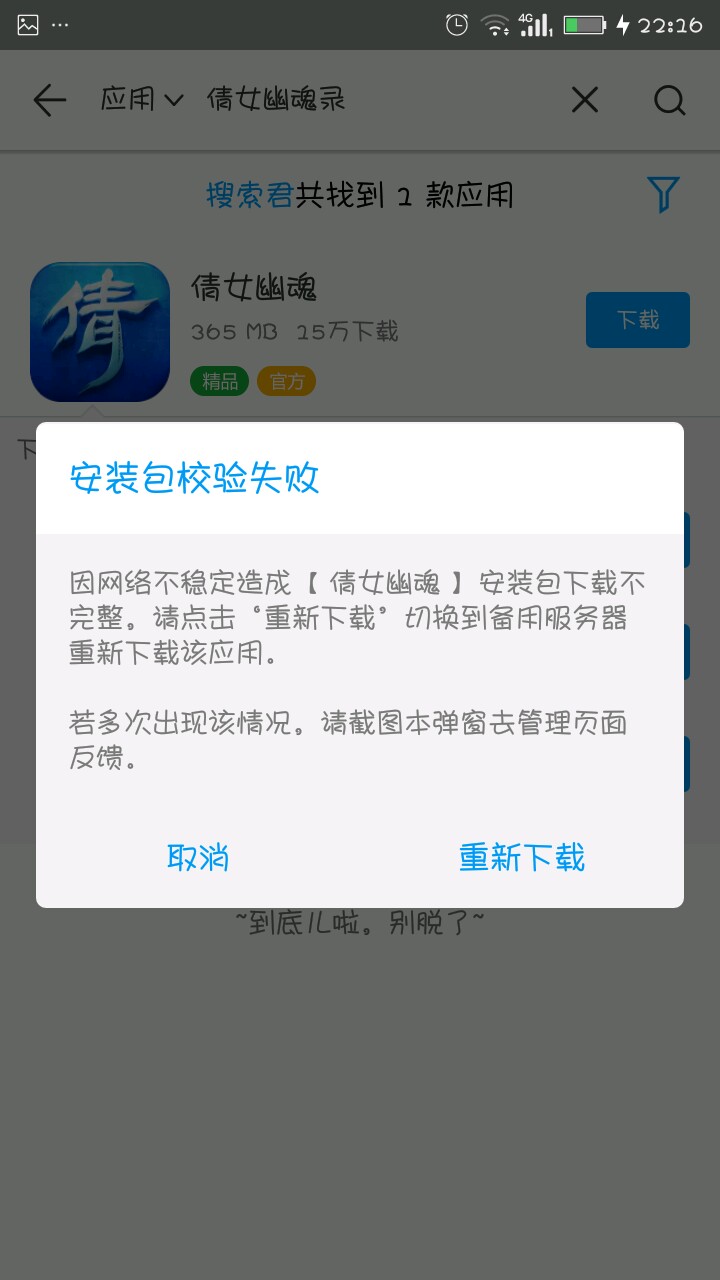Go back with the arrow icon
Viewport: 720px width, 1280px height.
49,100
